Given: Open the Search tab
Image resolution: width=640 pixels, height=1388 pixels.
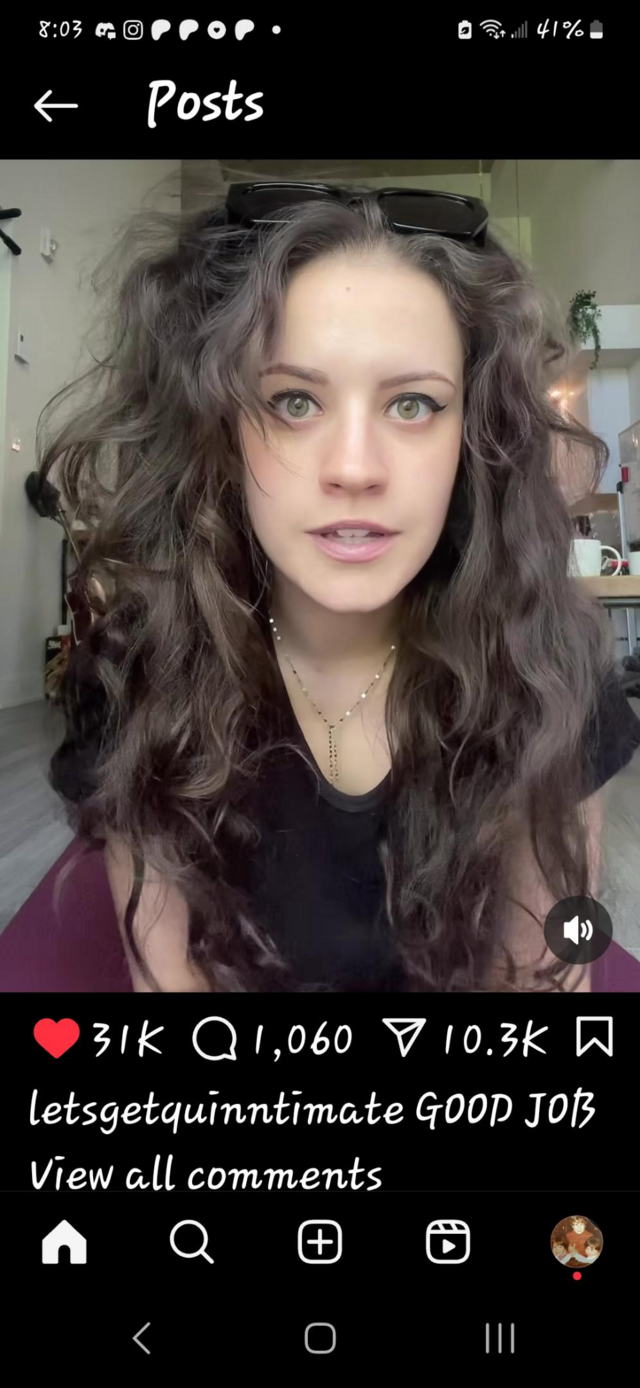Looking at the screenshot, I should coord(191,1243).
